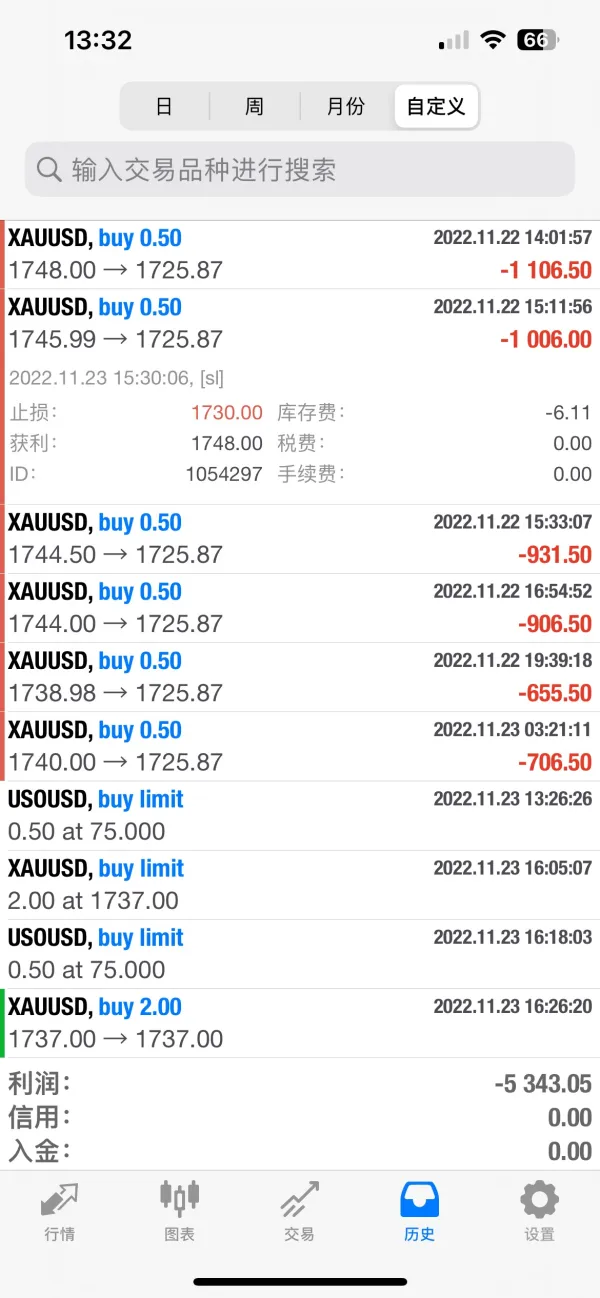Expand the XAUUSD buy 2.00 trade
The width and height of the screenshot is (600, 1298).
point(300,1023)
